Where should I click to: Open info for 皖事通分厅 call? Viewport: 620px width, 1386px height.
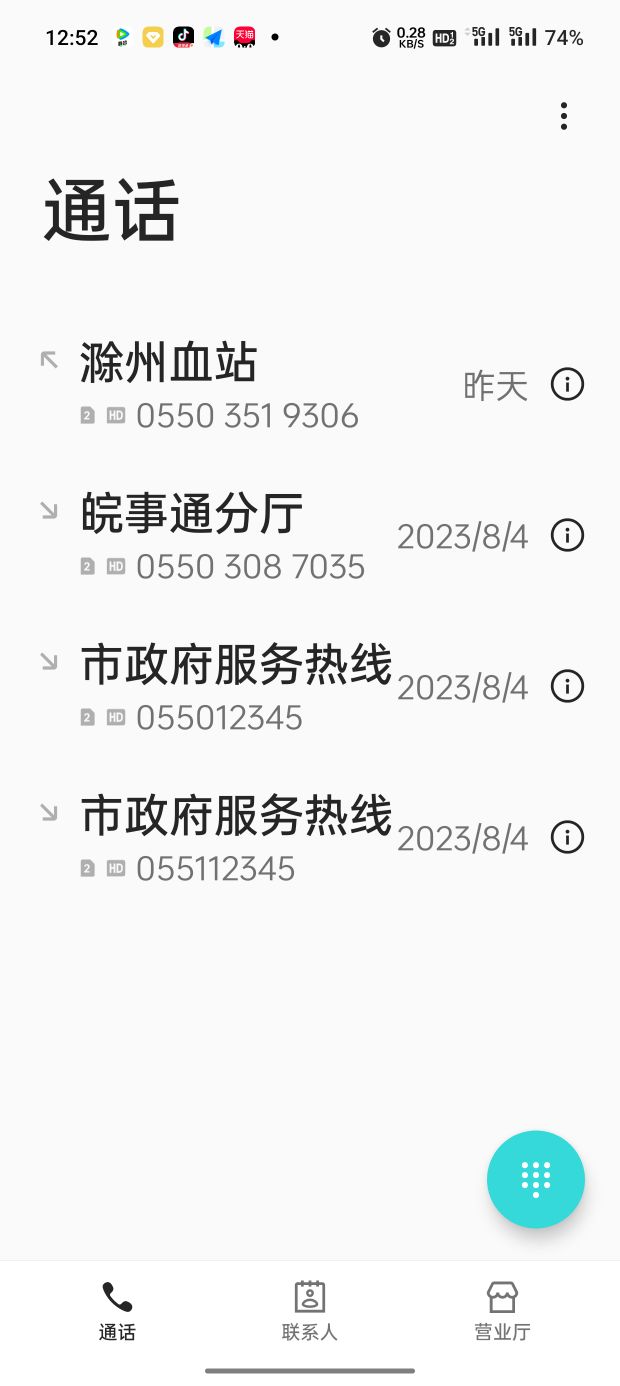coord(567,536)
